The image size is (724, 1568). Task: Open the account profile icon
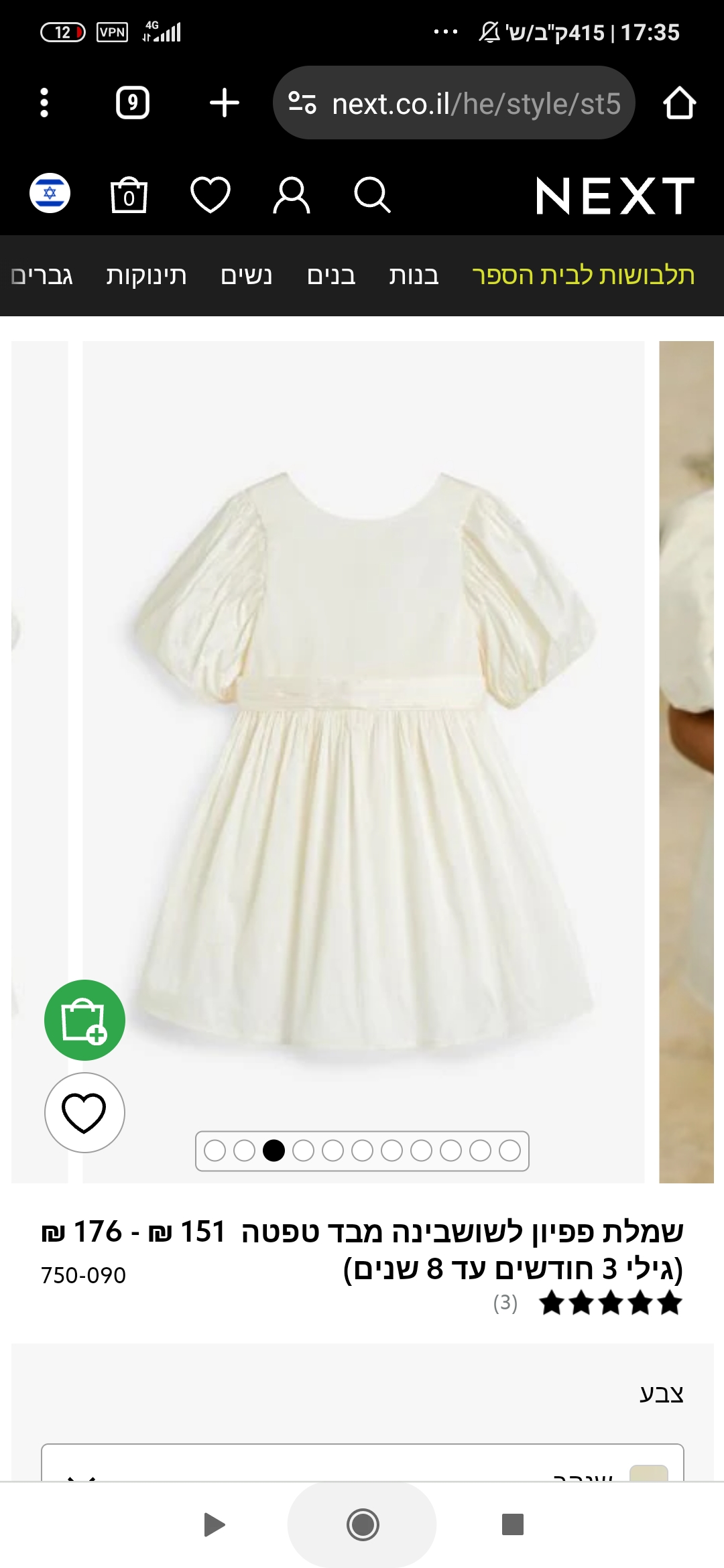(292, 195)
